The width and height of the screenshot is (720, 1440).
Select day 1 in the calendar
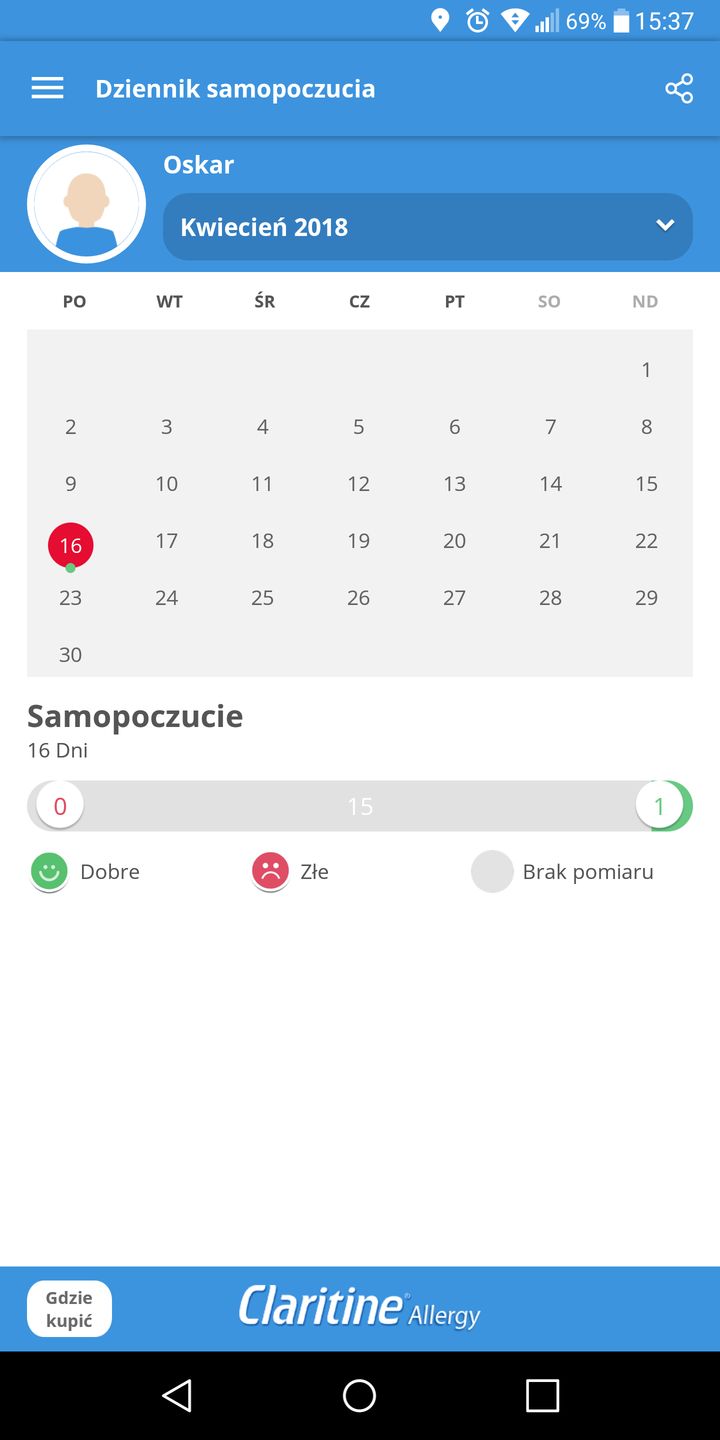pyautogui.click(x=646, y=370)
